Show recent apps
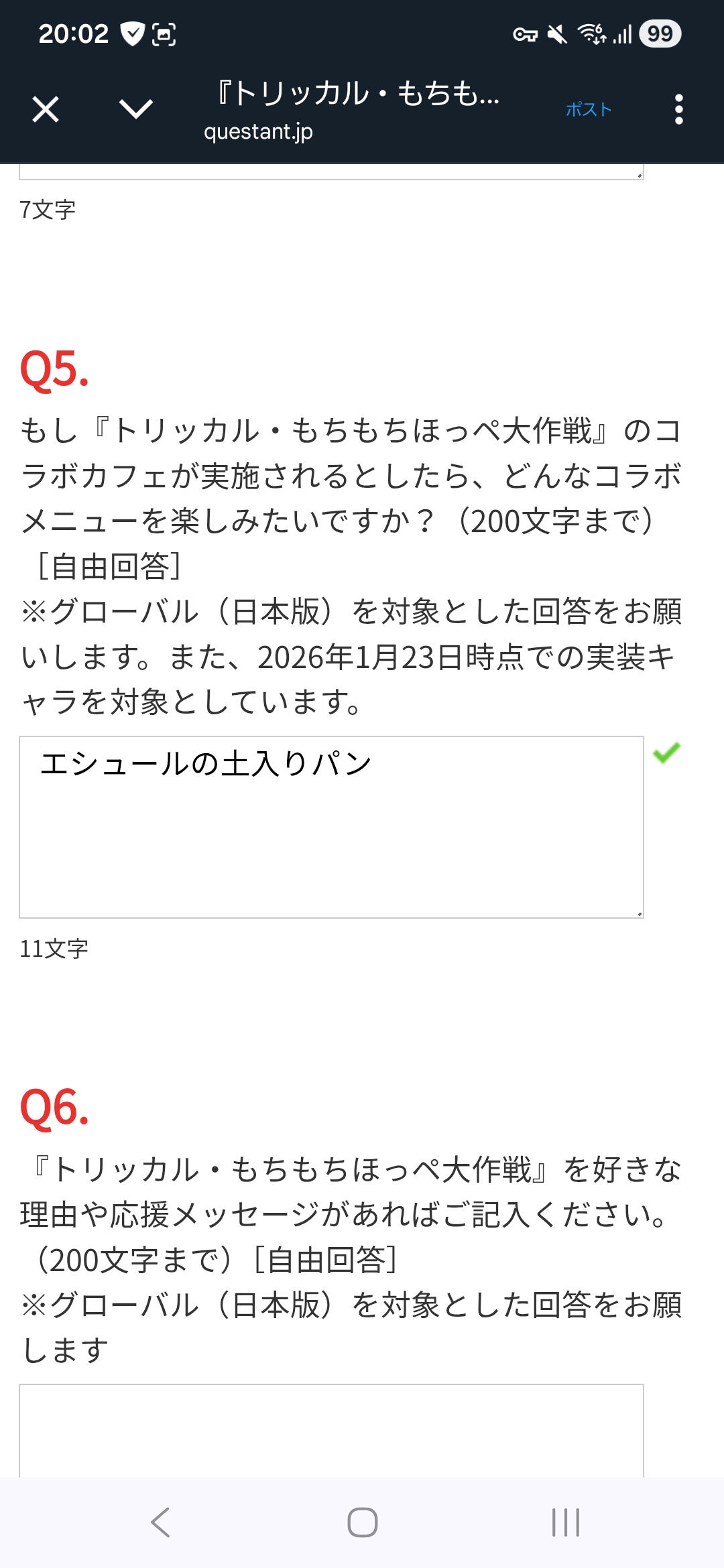The height and width of the screenshot is (1568, 724). 565,1522
